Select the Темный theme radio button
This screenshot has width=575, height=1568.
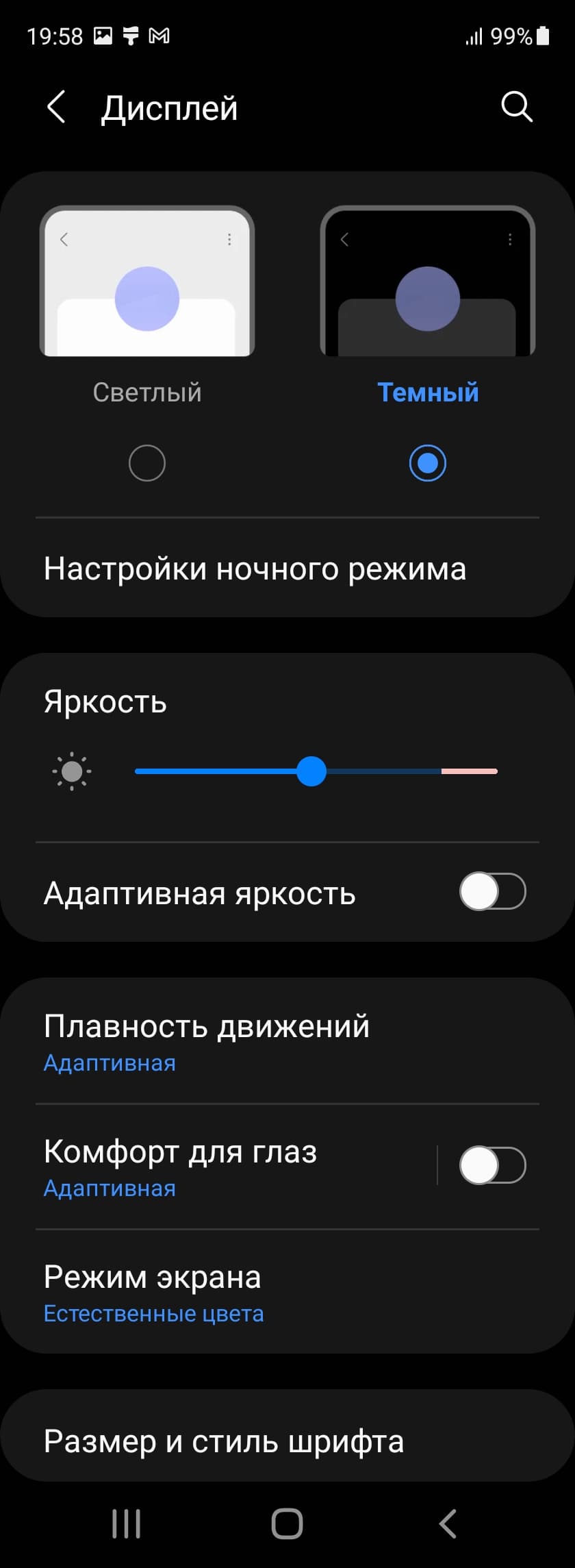pos(428,463)
